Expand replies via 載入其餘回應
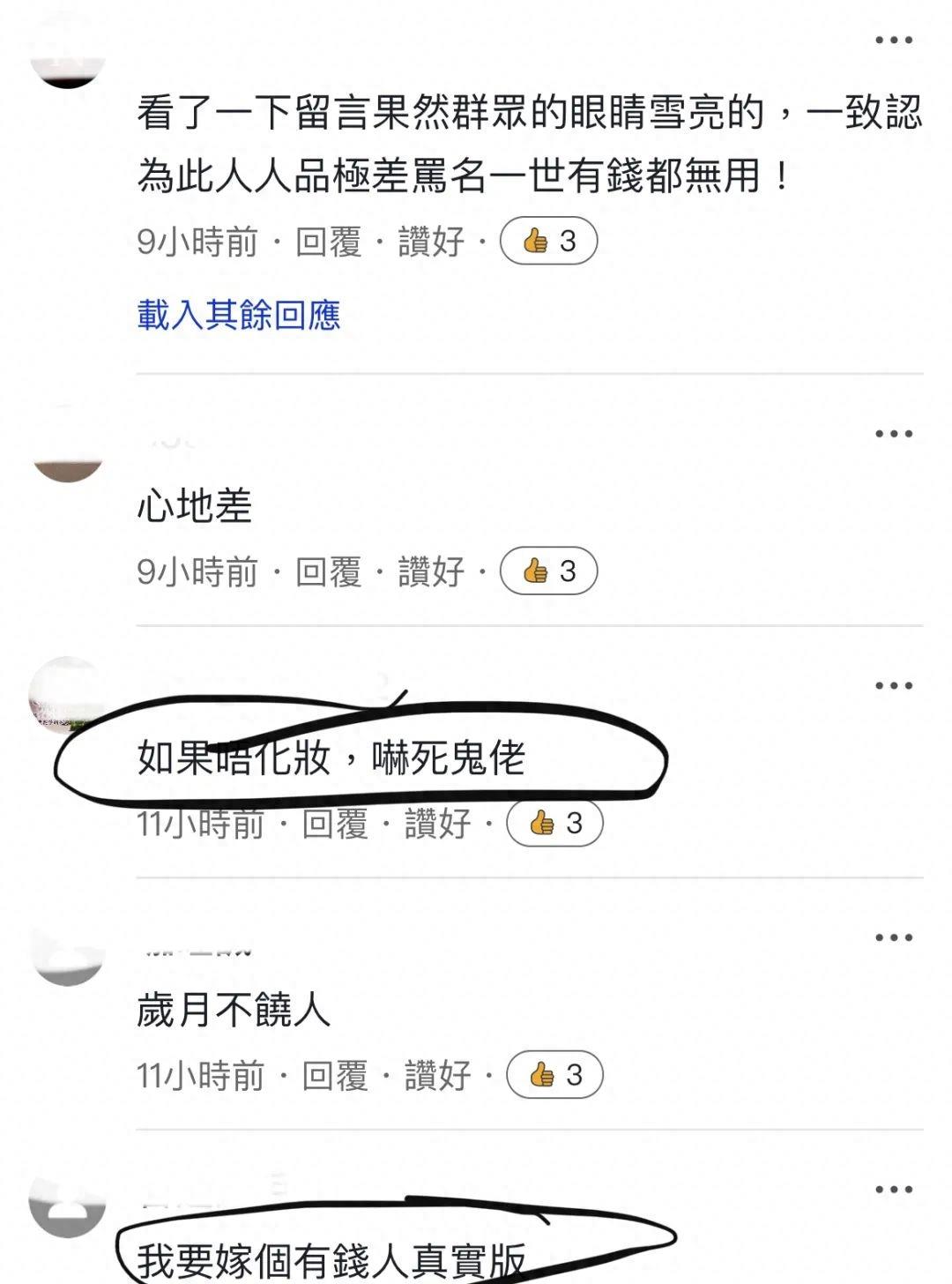Image resolution: width=952 pixels, height=1284 pixels. coord(241,315)
